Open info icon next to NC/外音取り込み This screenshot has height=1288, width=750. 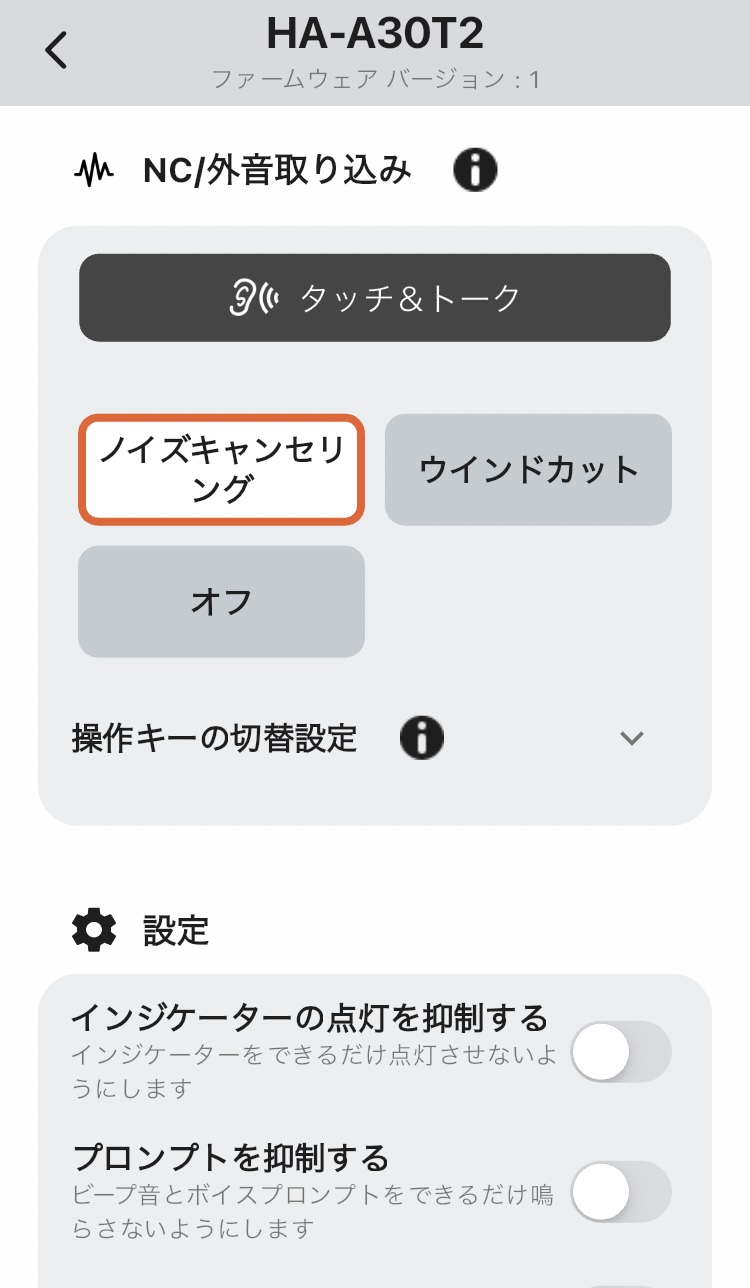[x=475, y=171]
